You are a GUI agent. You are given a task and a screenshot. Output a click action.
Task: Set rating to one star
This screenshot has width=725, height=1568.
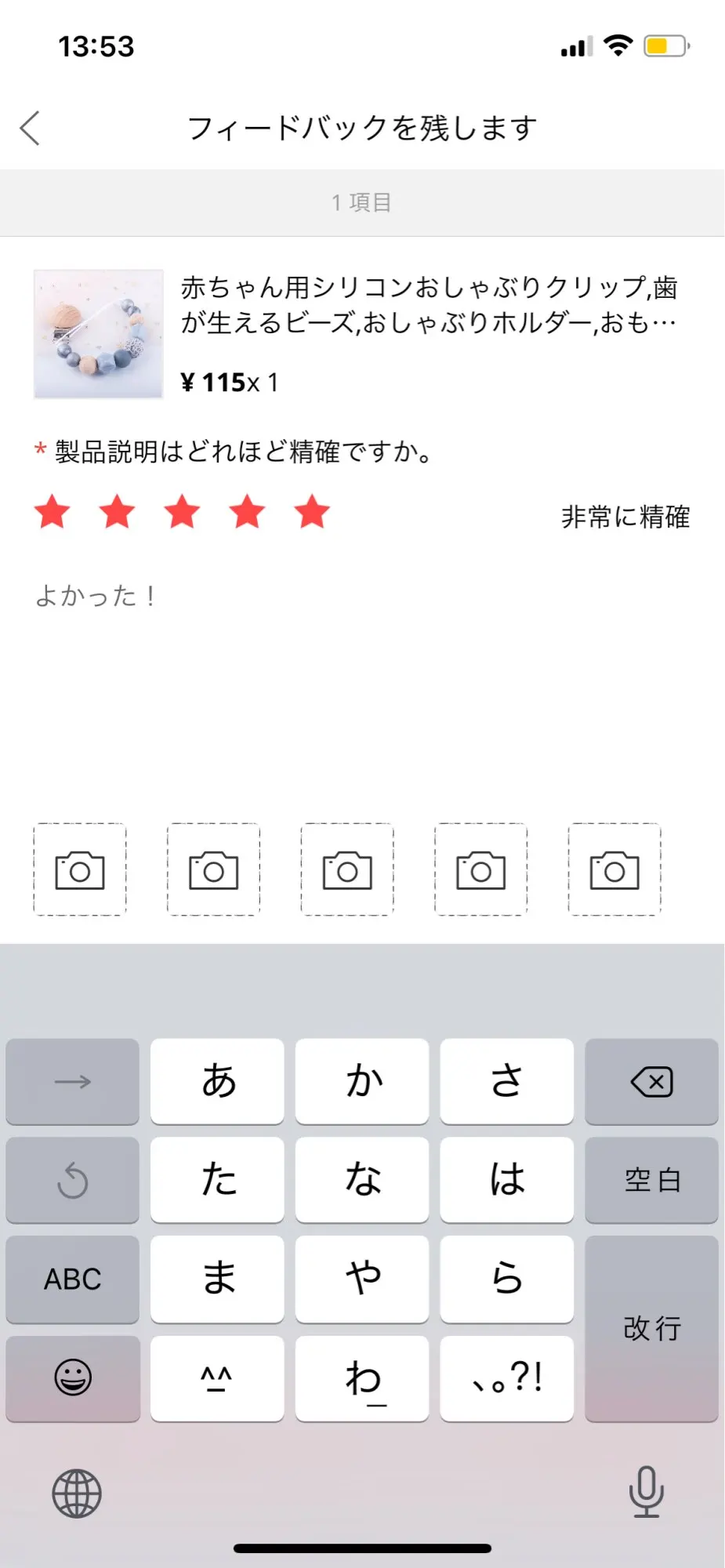[x=53, y=512]
